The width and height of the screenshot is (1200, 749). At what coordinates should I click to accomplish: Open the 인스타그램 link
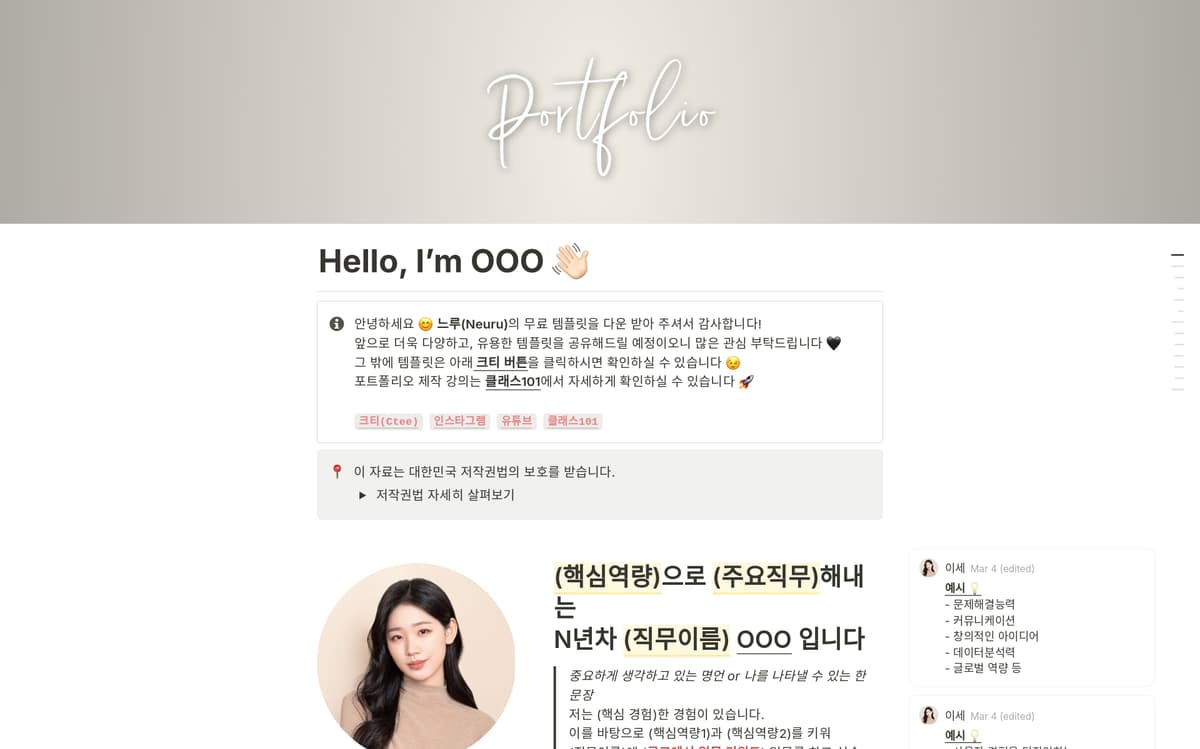click(x=459, y=421)
